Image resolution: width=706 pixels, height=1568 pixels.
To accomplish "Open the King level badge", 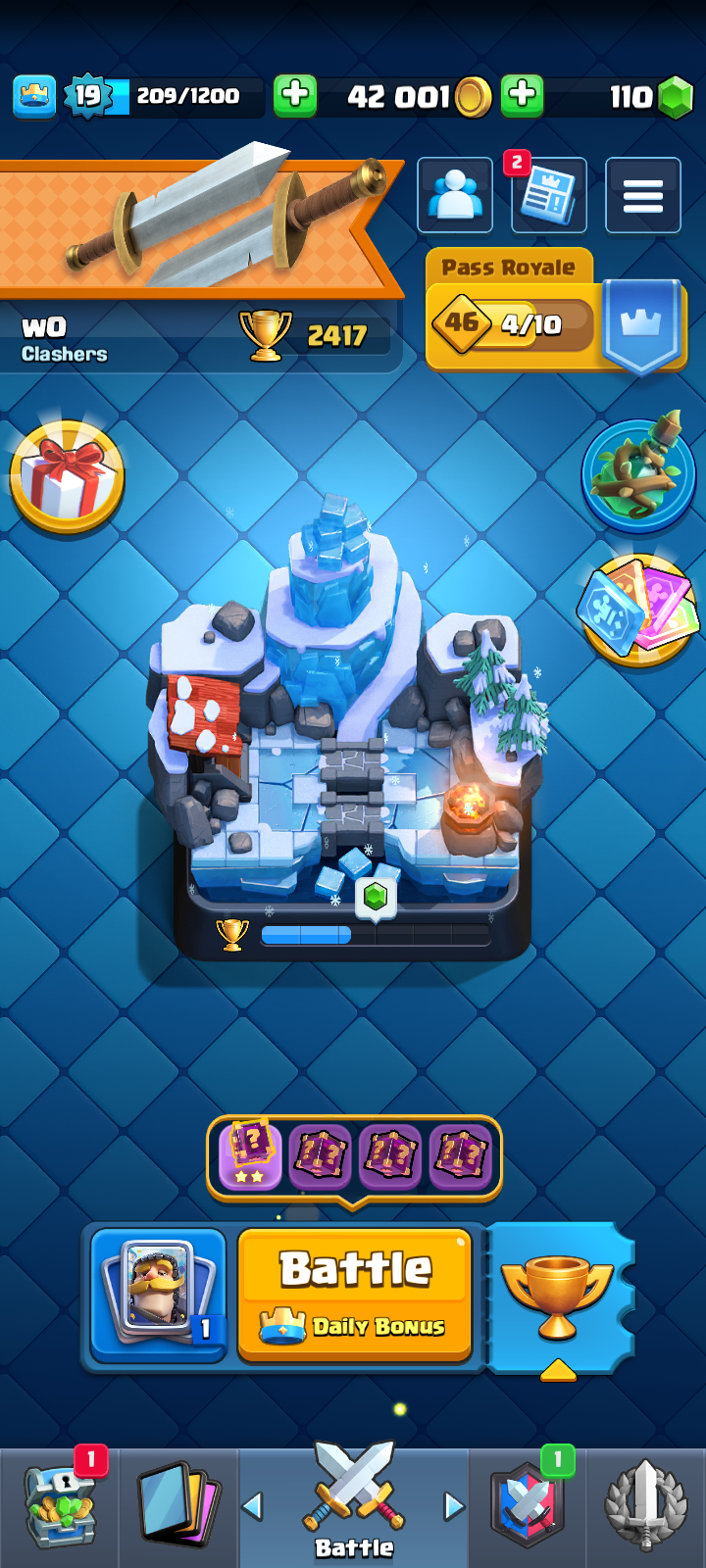I will (87, 96).
